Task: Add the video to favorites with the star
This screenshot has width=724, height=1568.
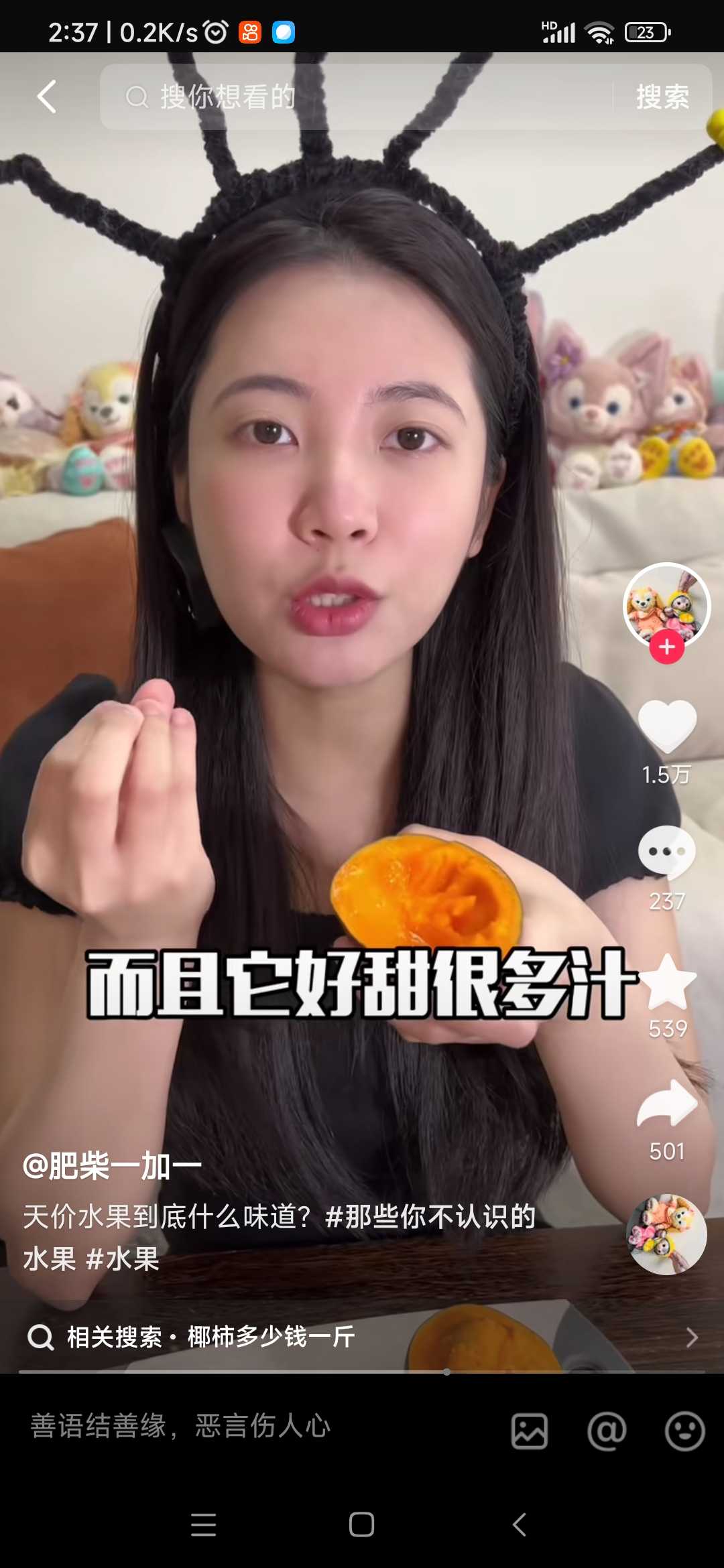Action: coord(668,982)
